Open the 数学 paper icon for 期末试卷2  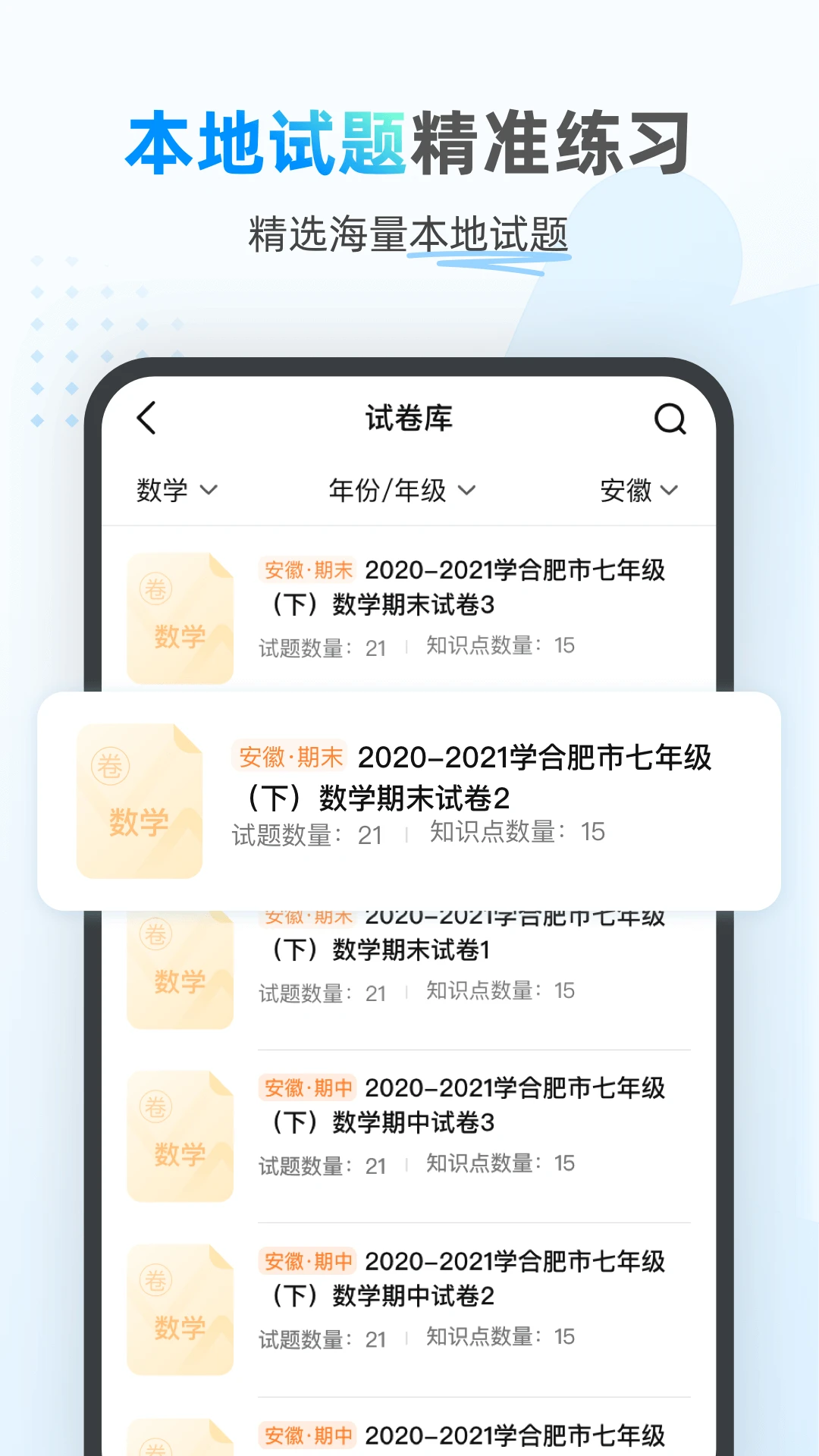pos(140,800)
